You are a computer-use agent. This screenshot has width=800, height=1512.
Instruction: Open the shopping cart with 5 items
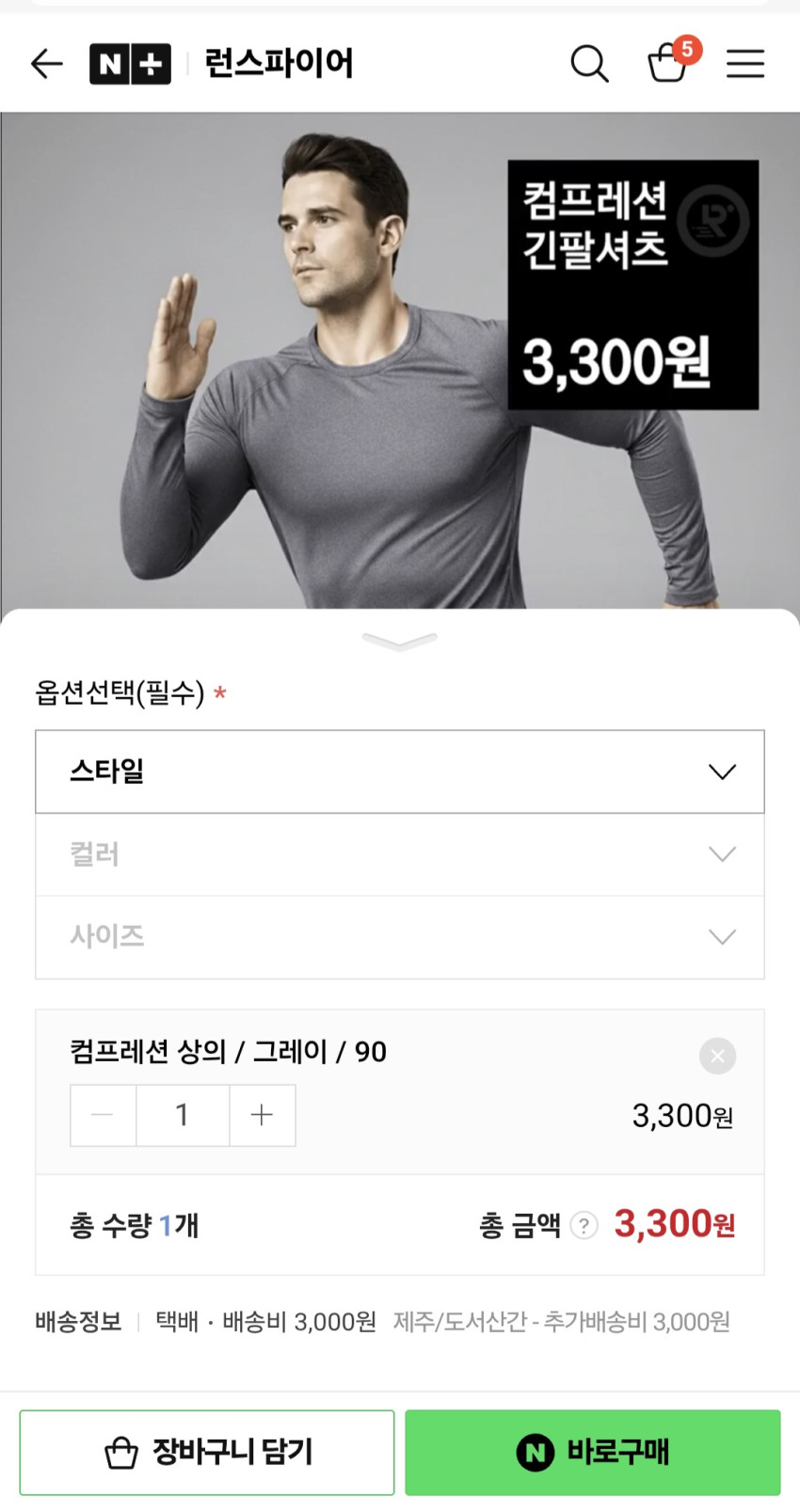(x=668, y=64)
